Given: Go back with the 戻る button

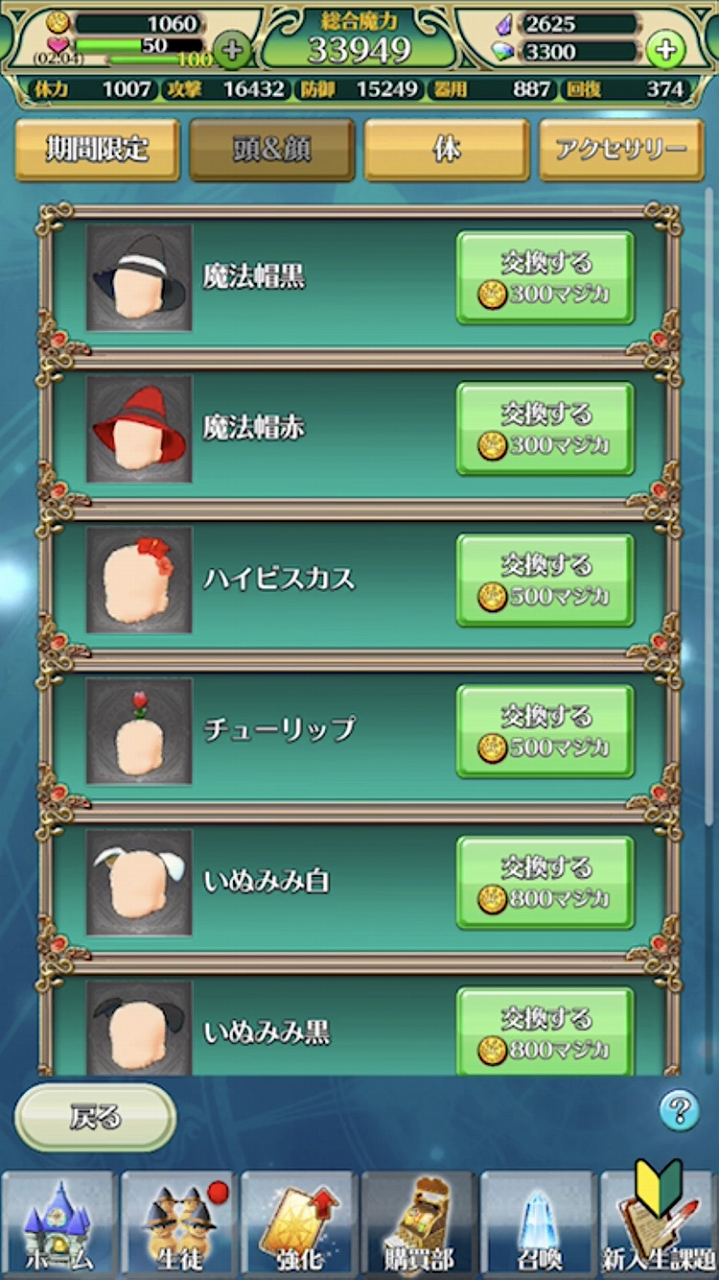Looking at the screenshot, I should pos(95,1117).
